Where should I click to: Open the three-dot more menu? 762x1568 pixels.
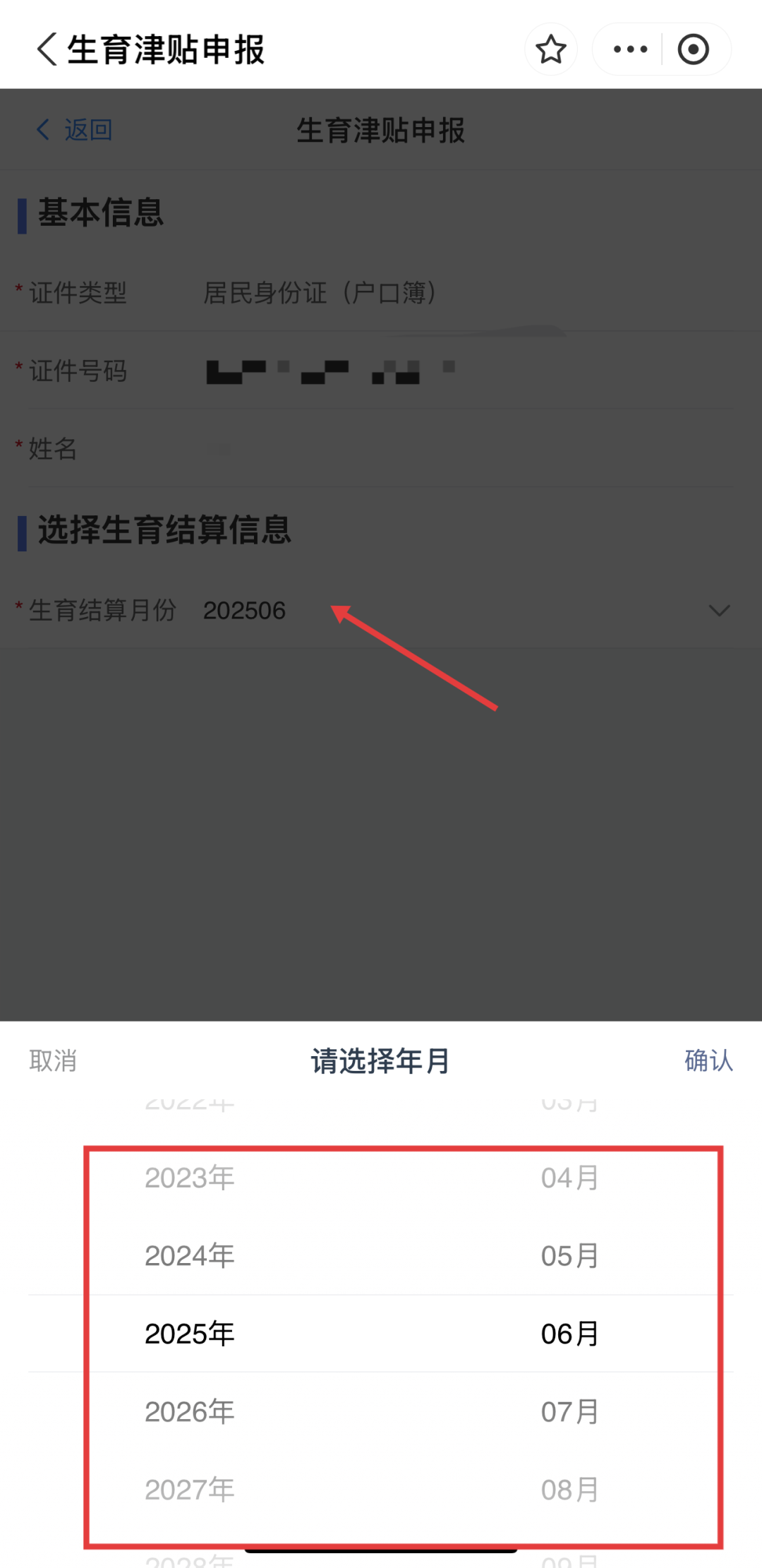point(630,49)
